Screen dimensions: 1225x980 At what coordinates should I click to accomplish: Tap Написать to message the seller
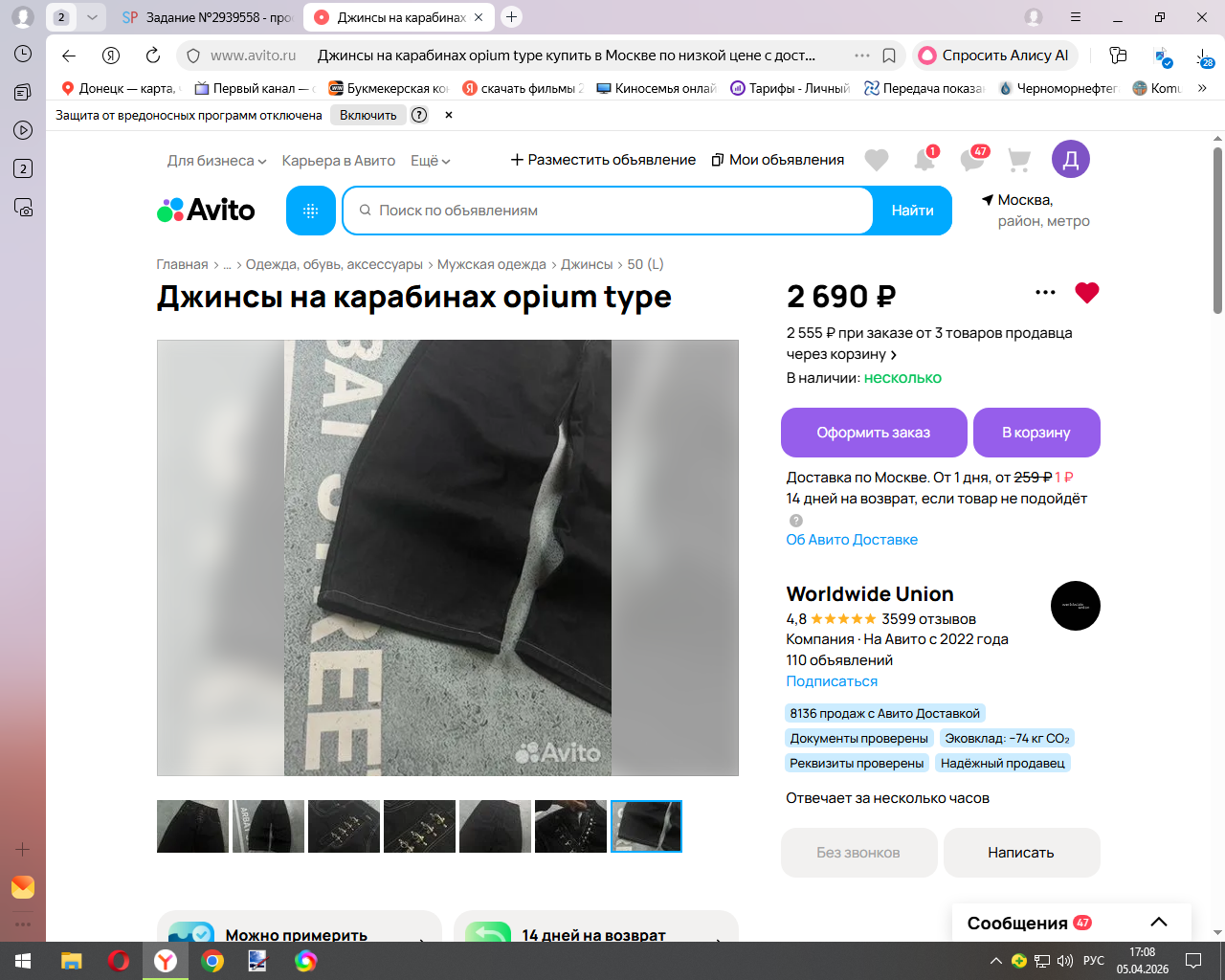point(1020,853)
